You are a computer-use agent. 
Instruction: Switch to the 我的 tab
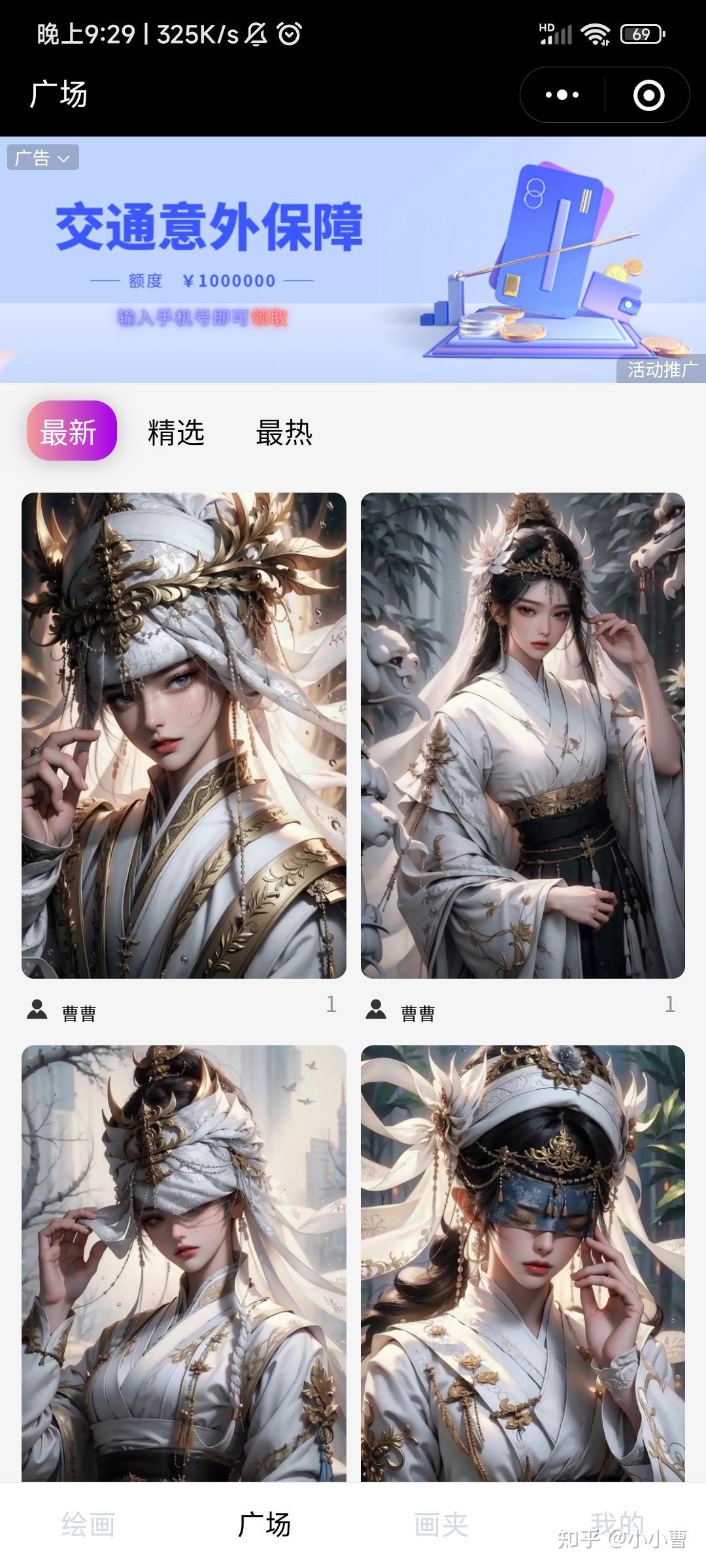[617, 1525]
